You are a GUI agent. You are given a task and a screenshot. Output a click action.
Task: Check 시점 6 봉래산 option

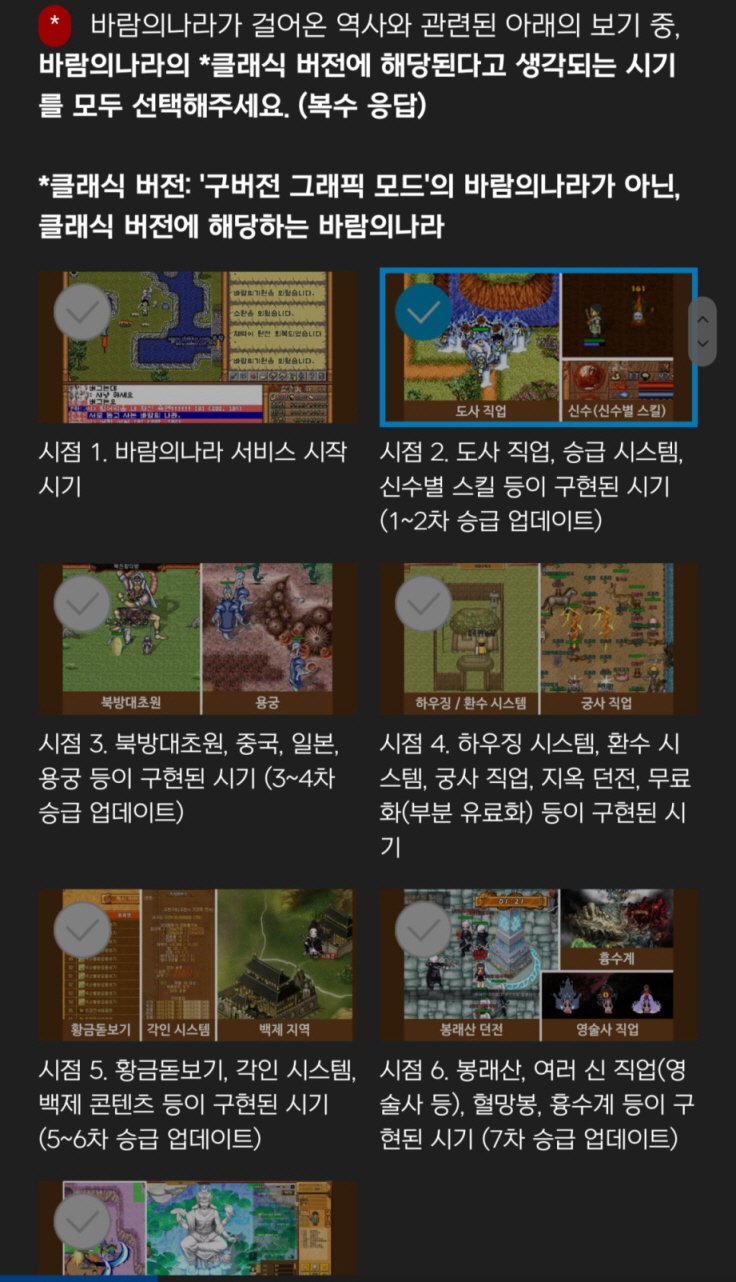[x=424, y=930]
